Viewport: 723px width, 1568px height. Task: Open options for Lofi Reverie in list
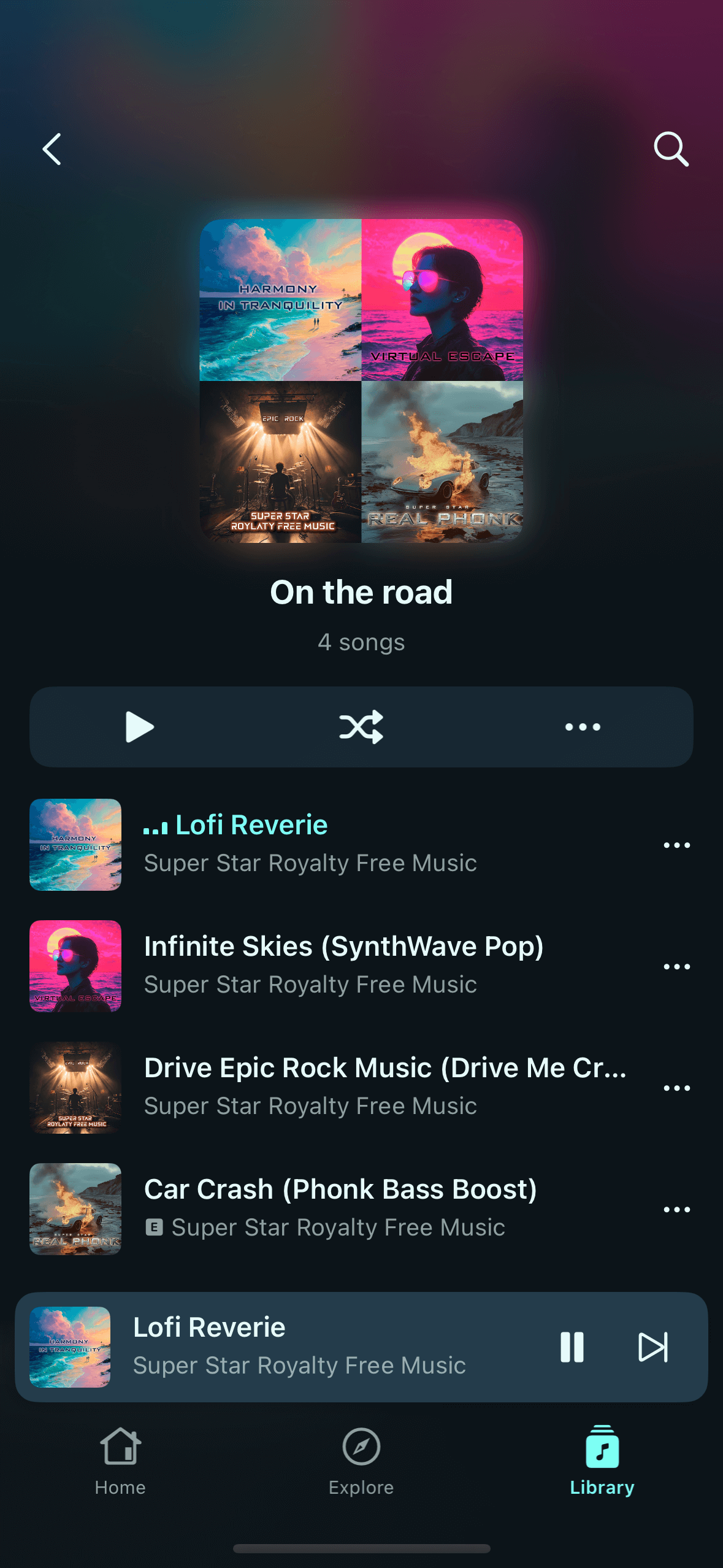coord(676,845)
